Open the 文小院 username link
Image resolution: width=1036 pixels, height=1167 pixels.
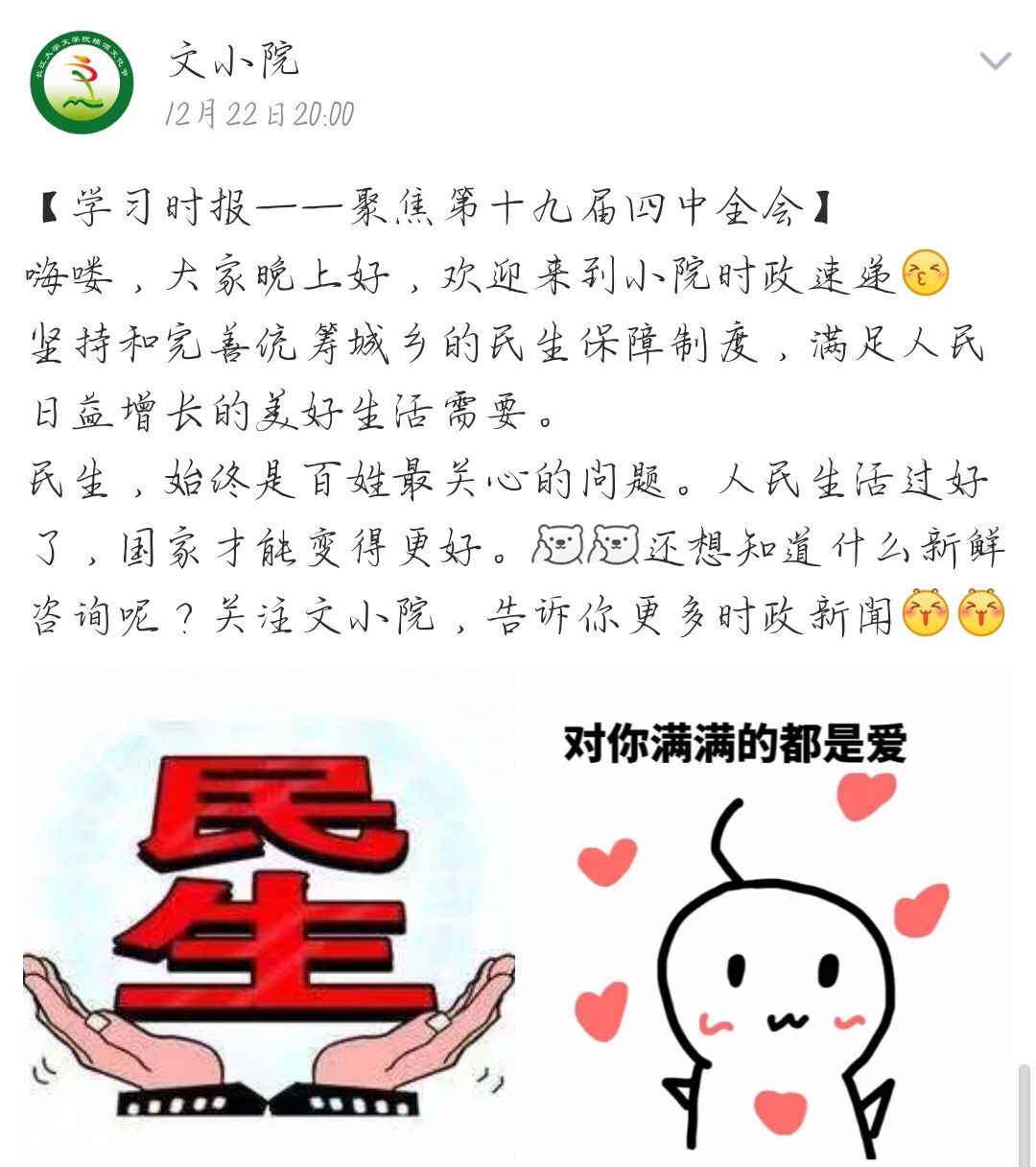pyautogui.click(x=233, y=60)
